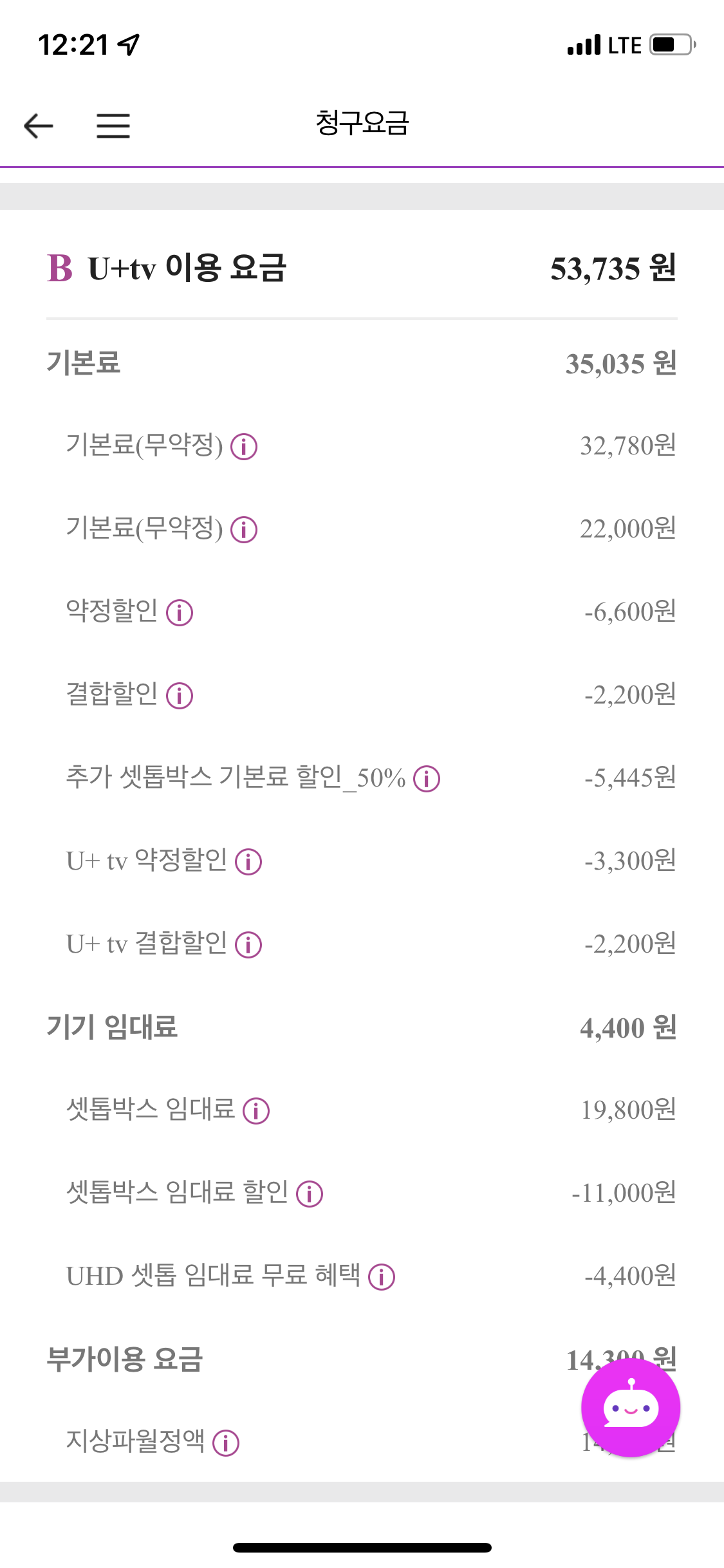This screenshot has width=724, height=1568.
Task: Show details for the -2,200원 결합할인 row
Action: point(180,696)
